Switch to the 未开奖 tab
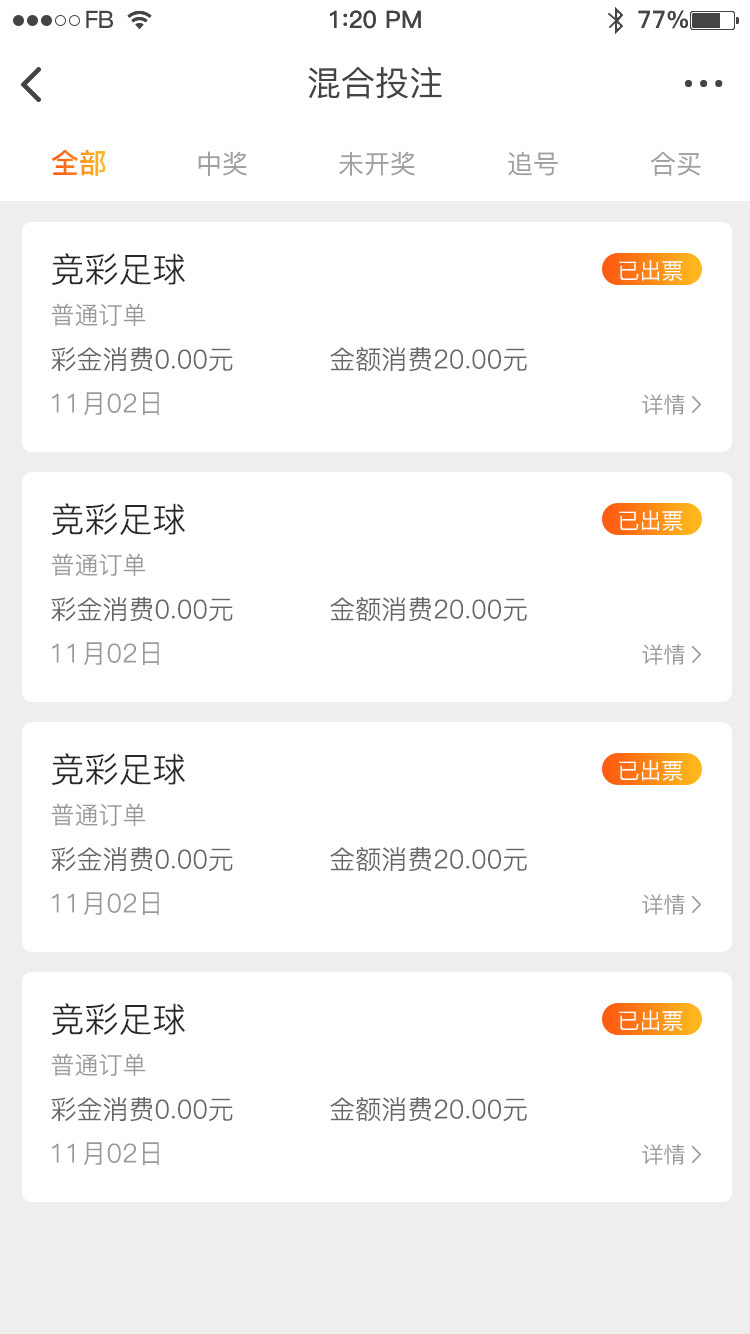Viewport: 750px width, 1334px height. pyautogui.click(x=377, y=164)
